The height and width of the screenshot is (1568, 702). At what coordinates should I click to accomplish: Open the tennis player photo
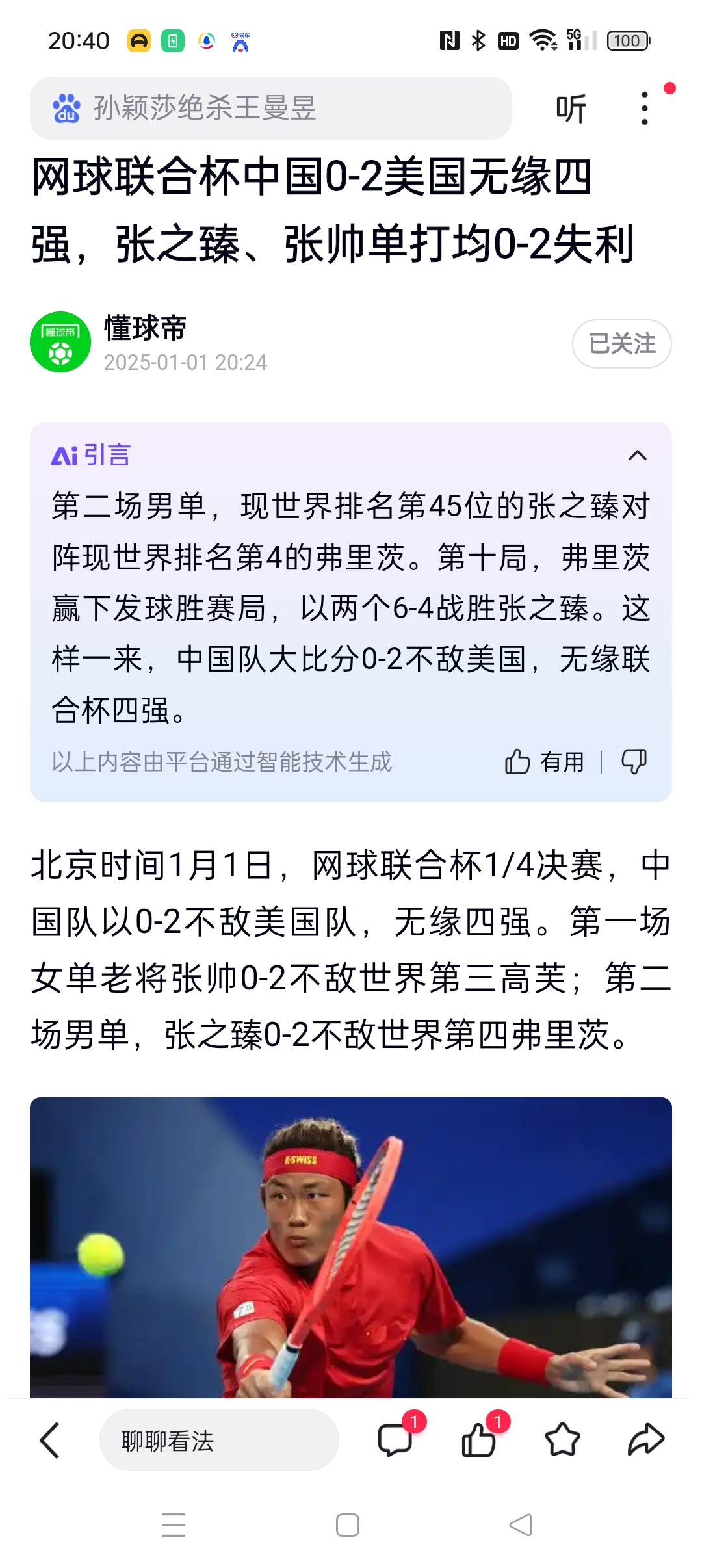click(x=351, y=1247)
